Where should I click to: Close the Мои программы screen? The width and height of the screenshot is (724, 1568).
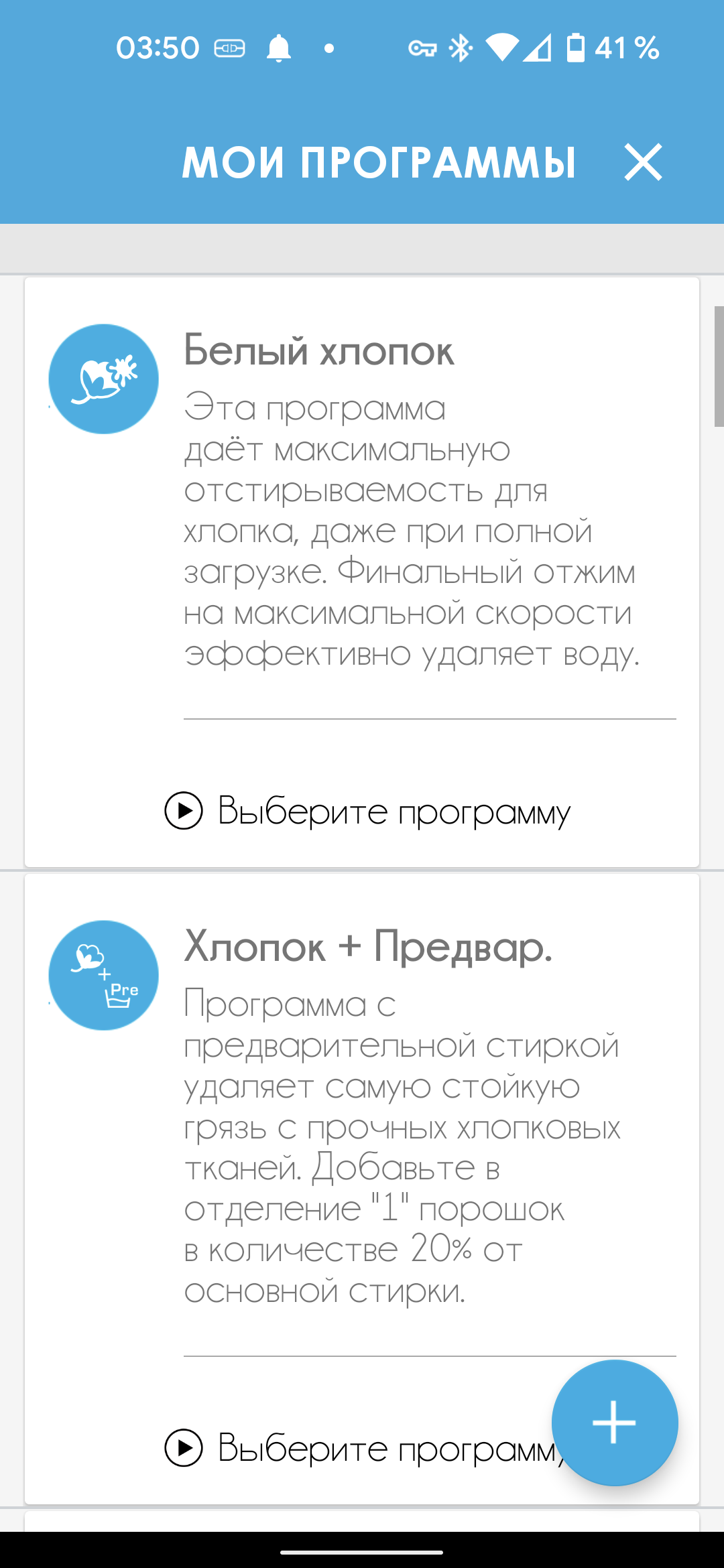pyautogui.click(x=643, y=162)
